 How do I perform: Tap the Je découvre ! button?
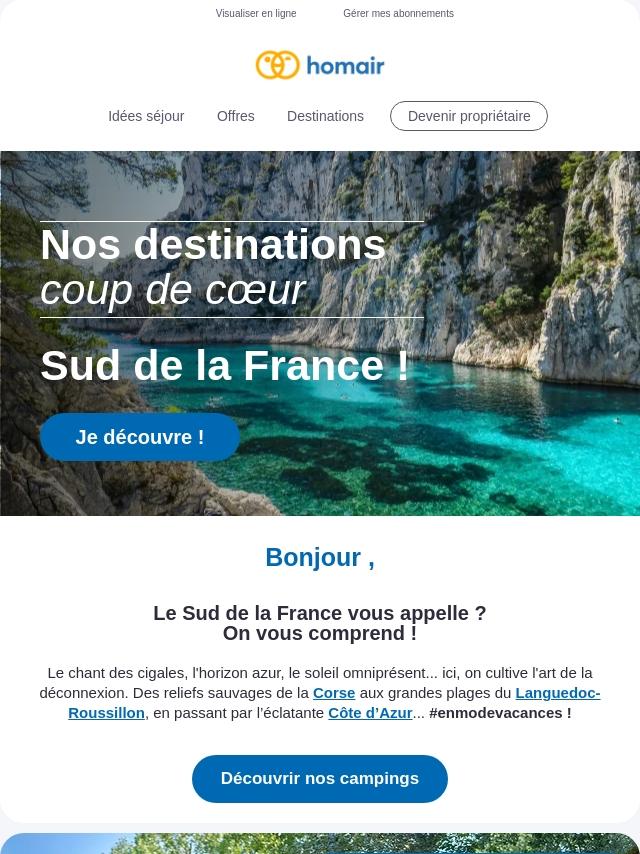140,437
